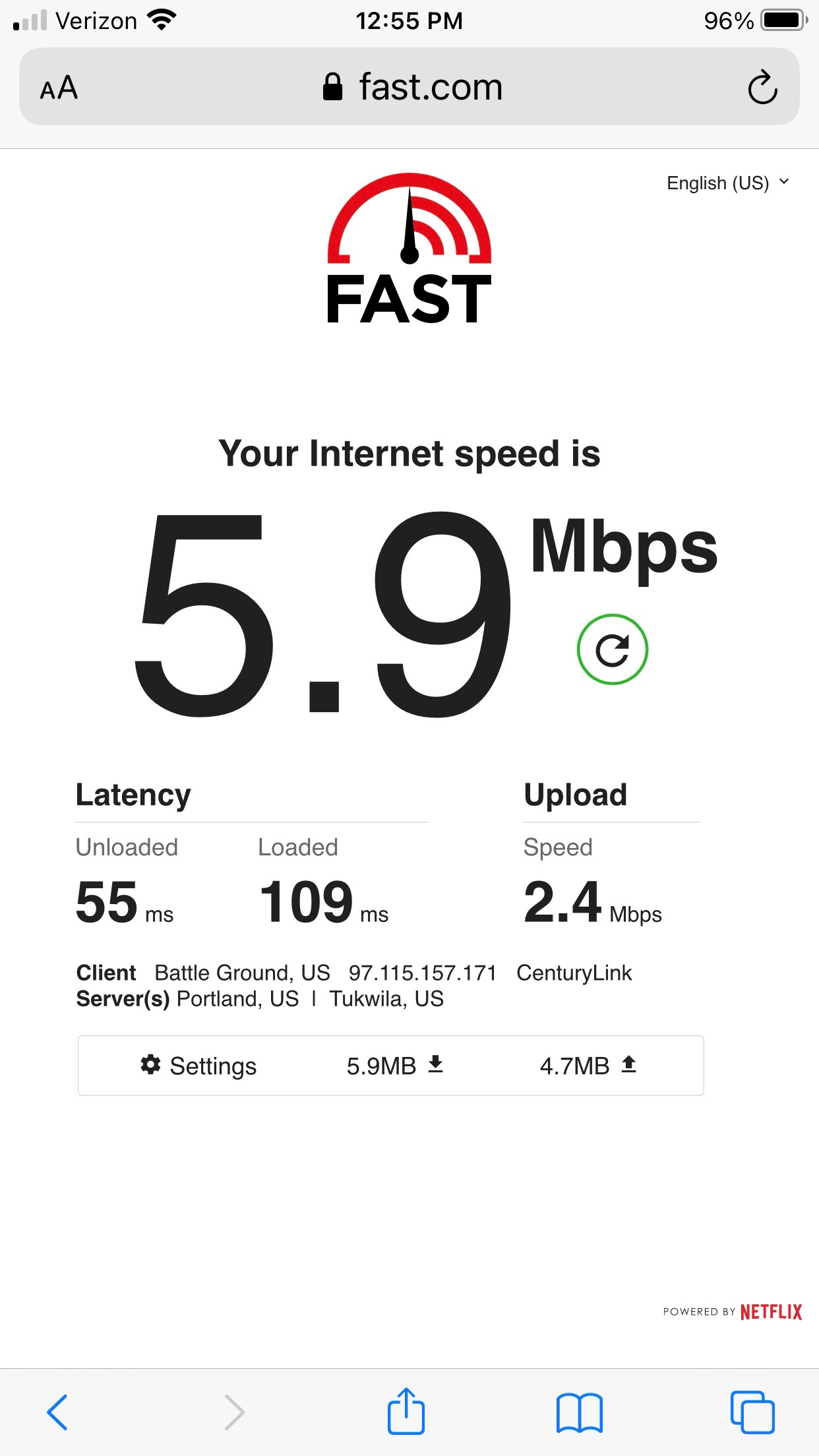Open the AA reader view menu
This screenshot has width=819, height=1456.
click(x=59, y=88)
